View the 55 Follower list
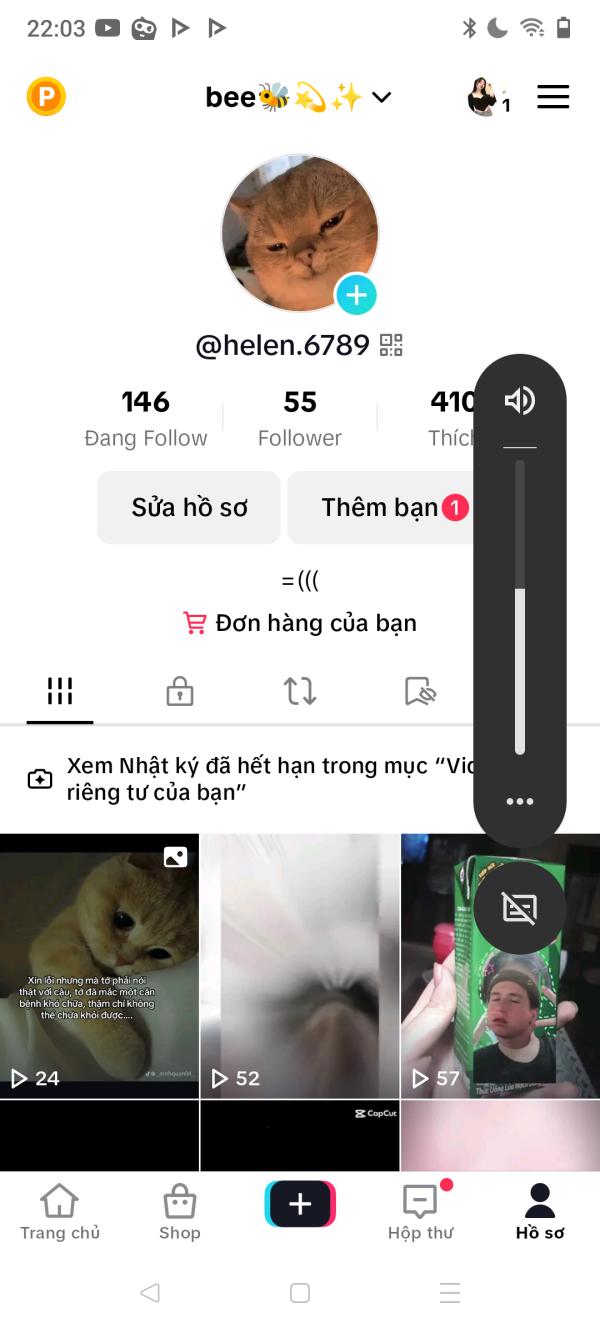 click(x=300, y=418)
